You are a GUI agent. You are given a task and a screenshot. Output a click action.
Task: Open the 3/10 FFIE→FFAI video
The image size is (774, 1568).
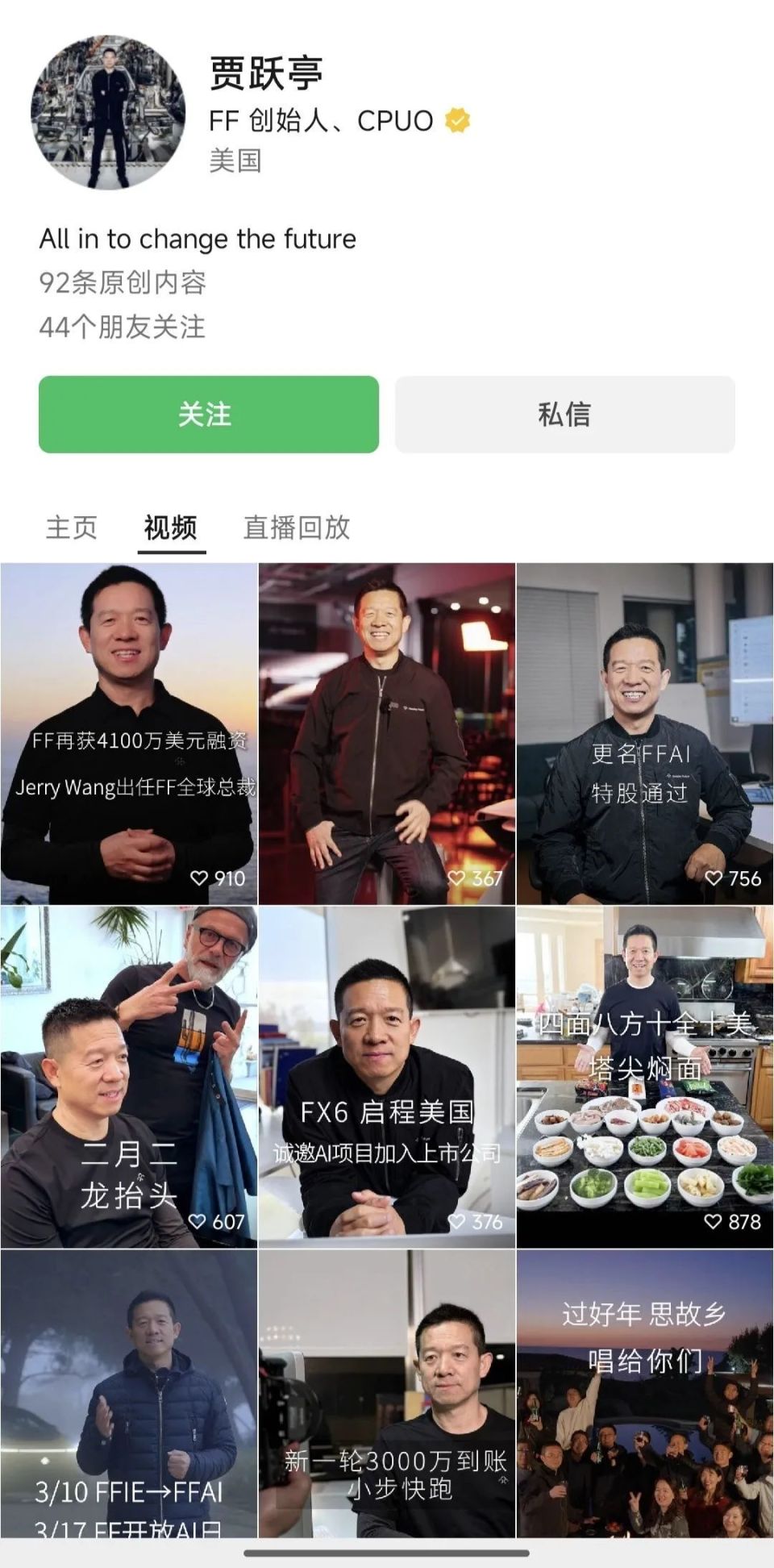click(129, 1393)
